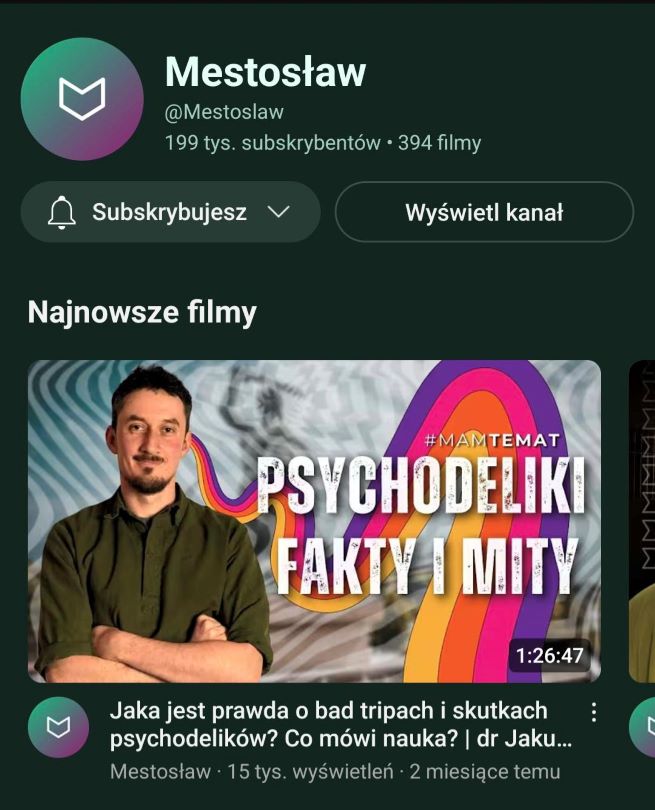Open overflow menu for the bad tripach video
Viewport: 655px width, 810px height.
594,712
